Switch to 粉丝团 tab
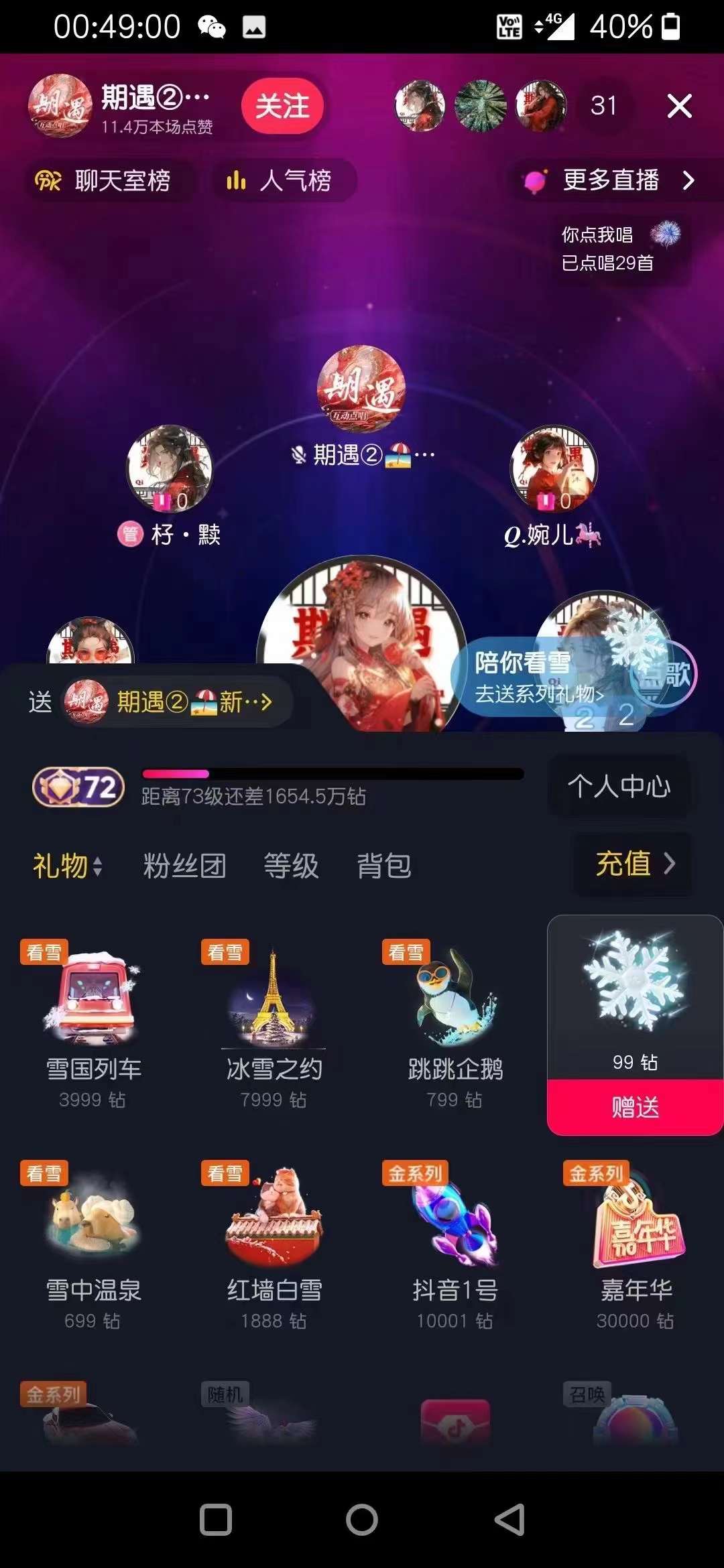This screenshot has height=1568, width=724. (184, 866)
